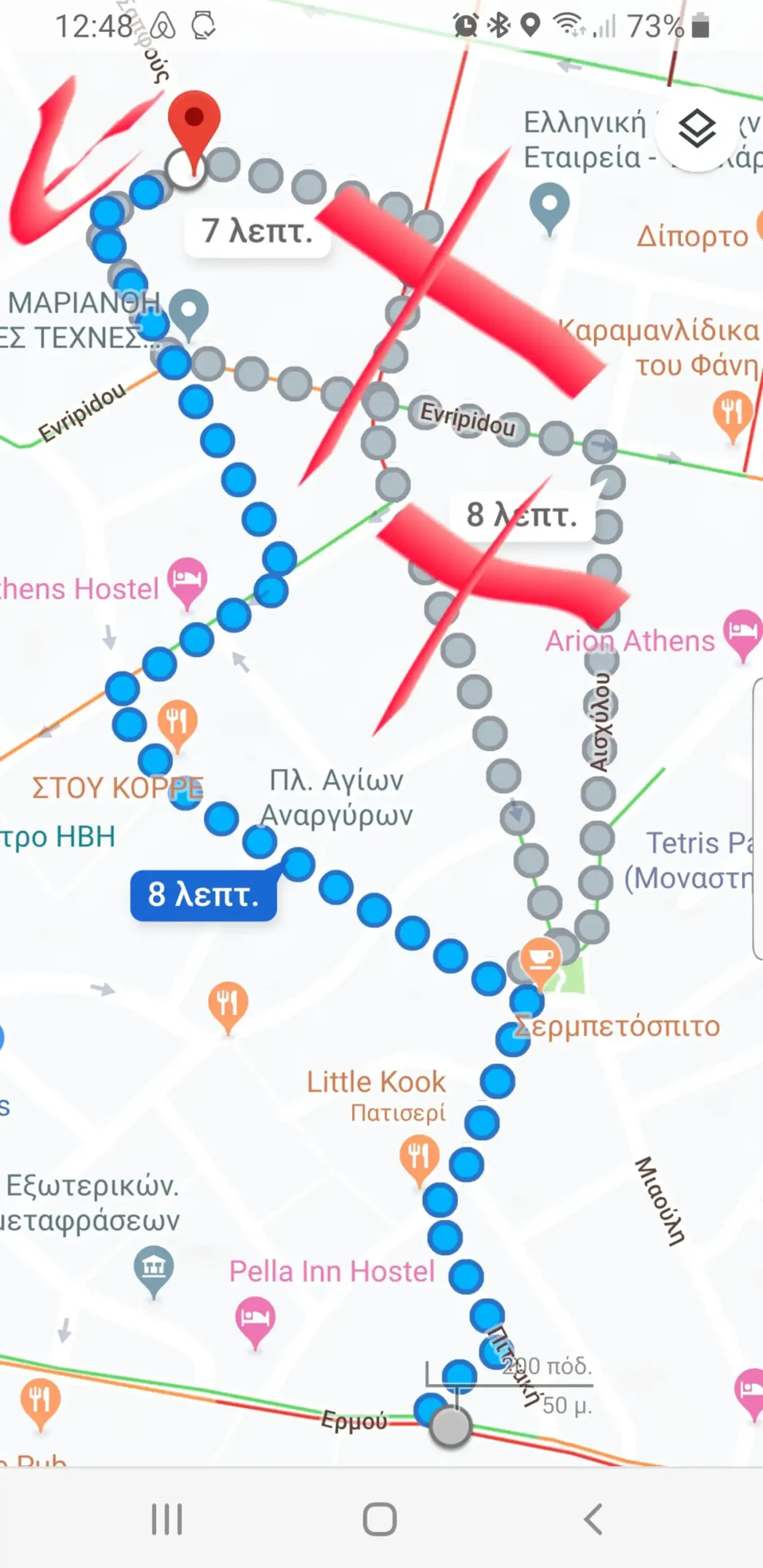Viewport: 763px width, 1568px height.
Task: Open the Little Kook restaurant pin
Action: [x=419, y=1156]
